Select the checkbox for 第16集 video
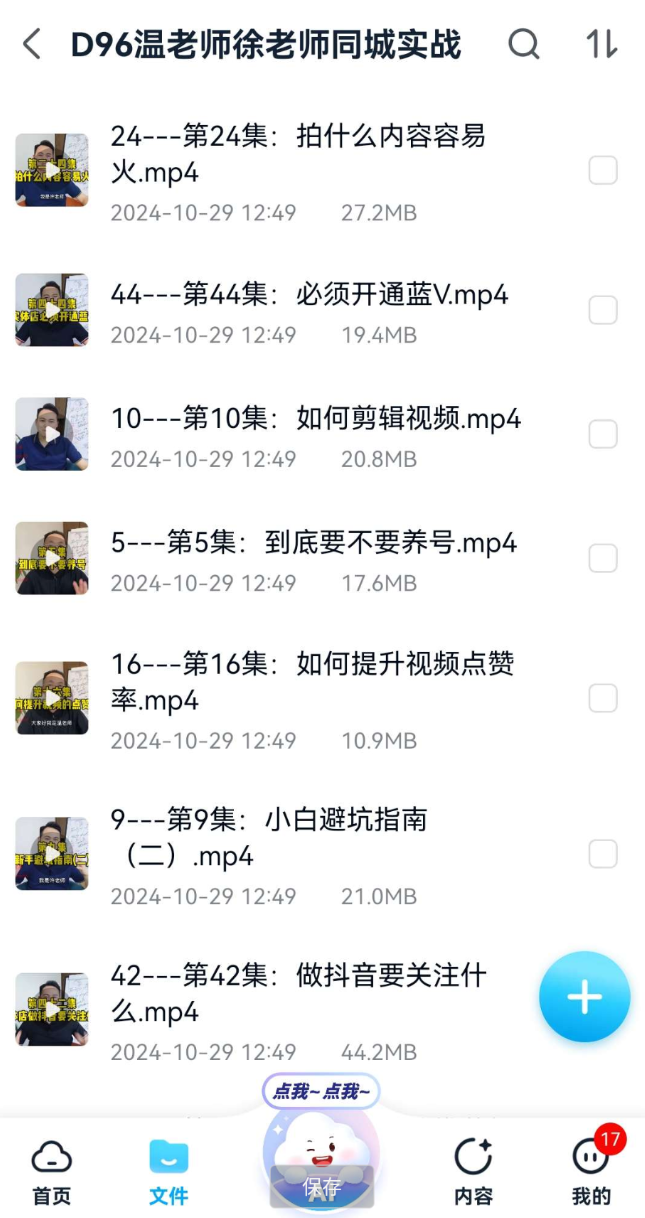Screen dimensions: 645x1218 point(603,698)
